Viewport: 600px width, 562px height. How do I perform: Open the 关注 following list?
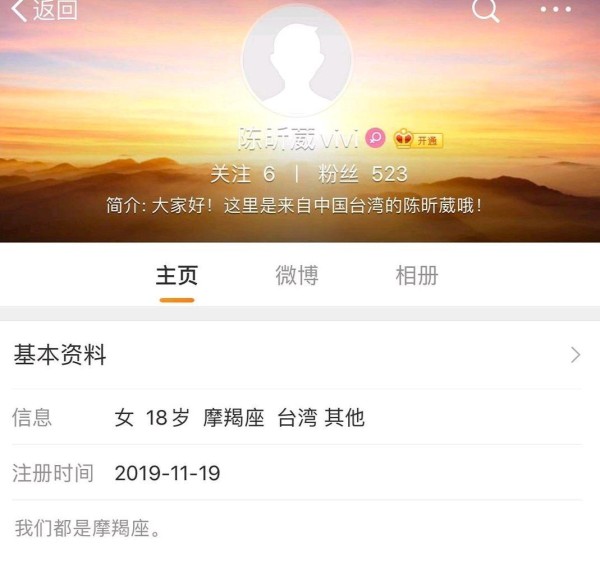(x=240, y=173)
